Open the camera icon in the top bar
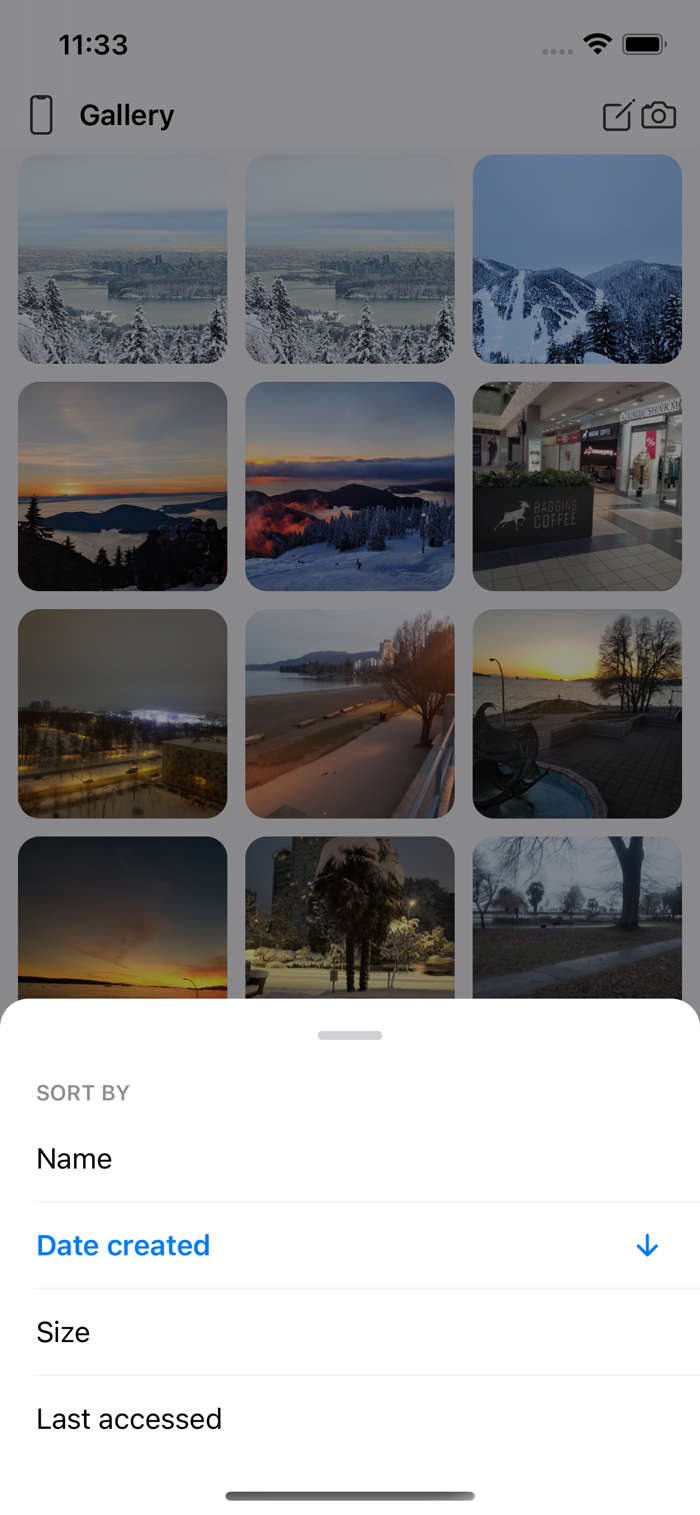Image resolution: width=700 pixels, height=1515 pixels. click(x=658, y=115)
